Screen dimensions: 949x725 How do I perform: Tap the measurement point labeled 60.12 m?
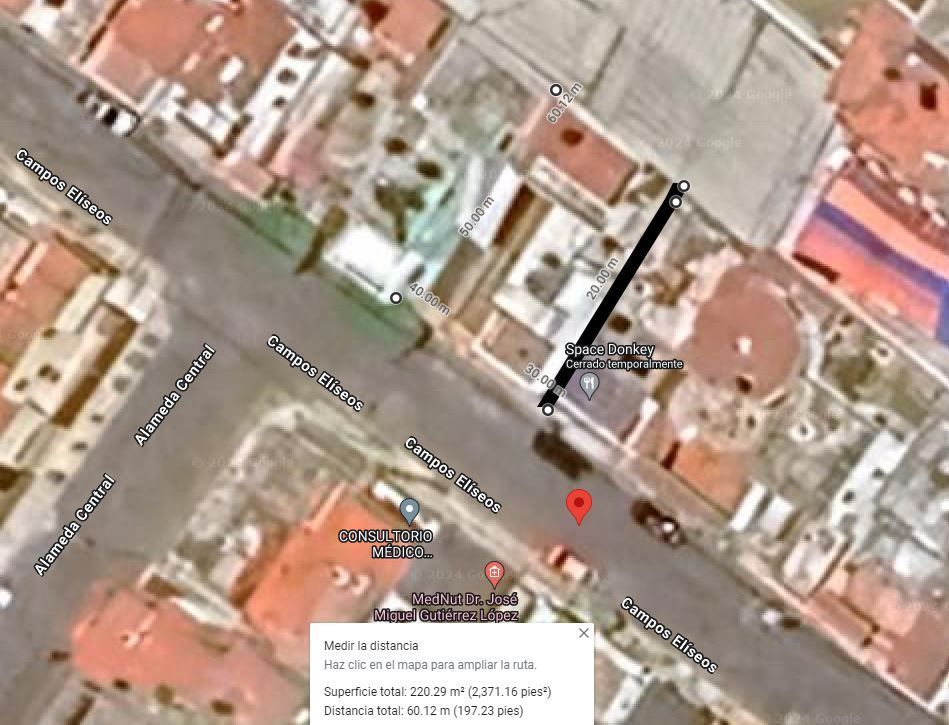coord(557,90)
